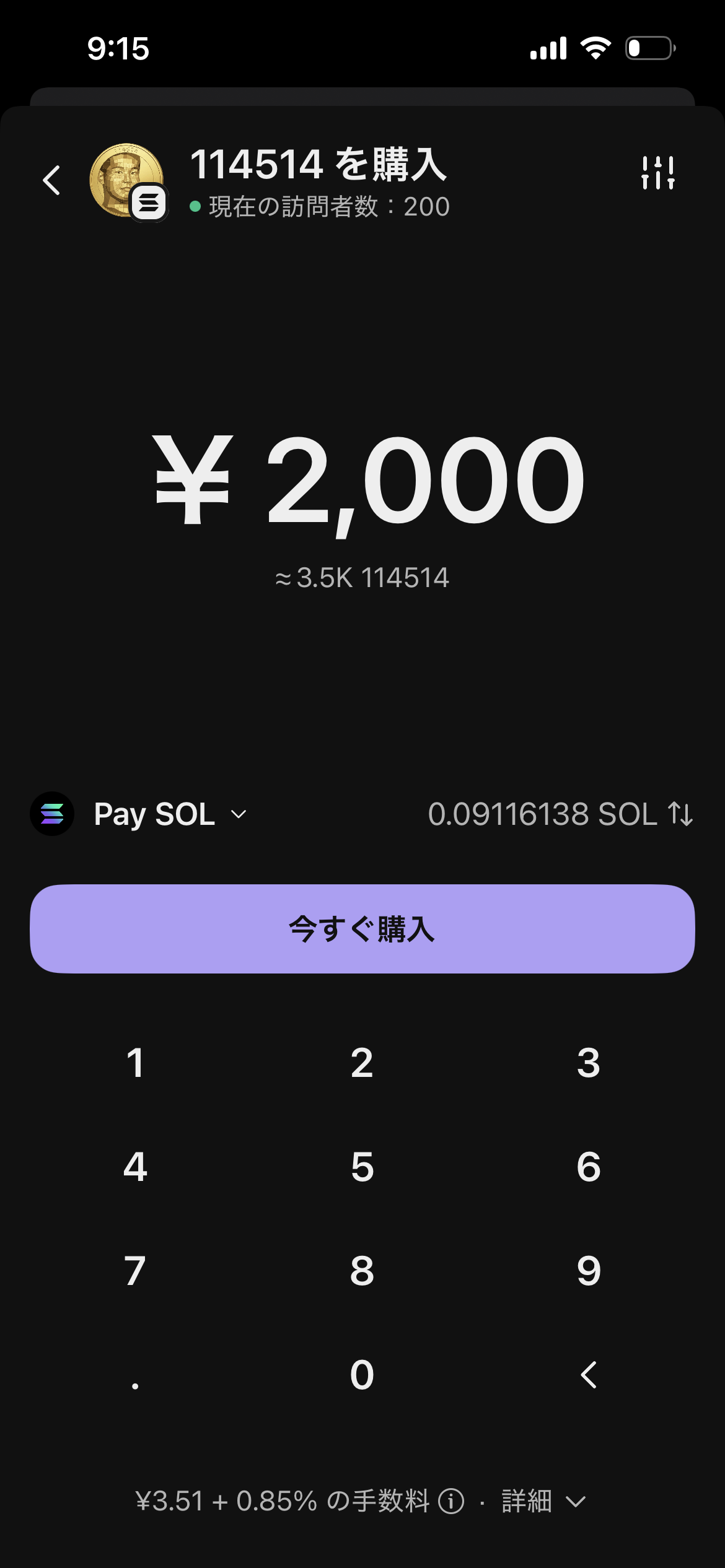This screenshot has height=1568, width=725.
Task: Swap the amount unit beside 0.09116138 SOL
Action: tap(680, 814)
